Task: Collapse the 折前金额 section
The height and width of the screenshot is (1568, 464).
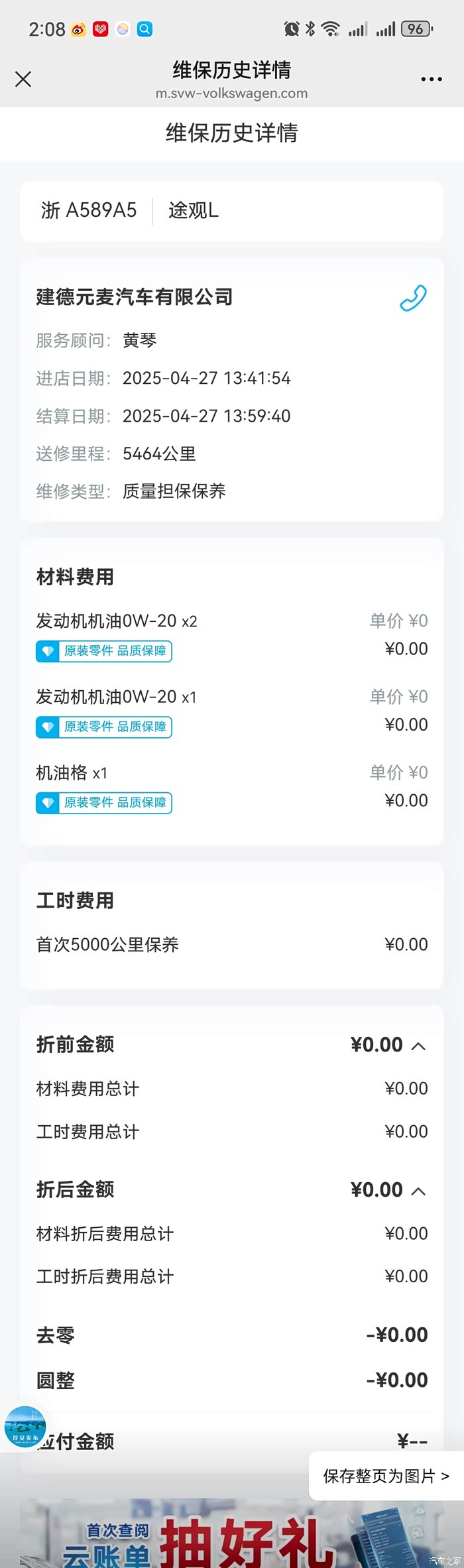Action: 418,1046
